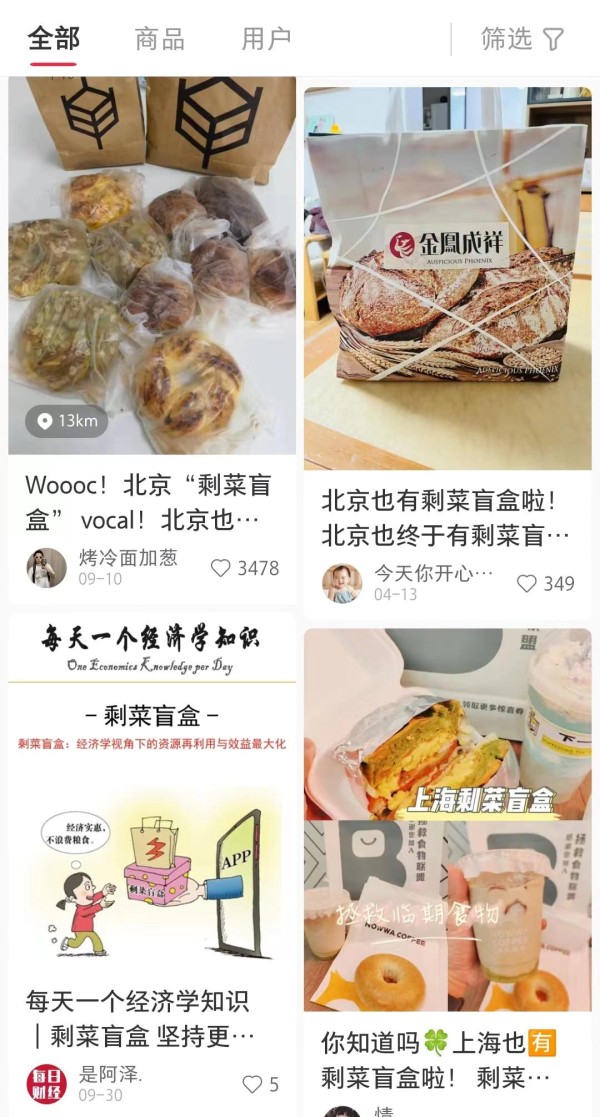Switch to the 商品 tab

[x=160, y=38]
